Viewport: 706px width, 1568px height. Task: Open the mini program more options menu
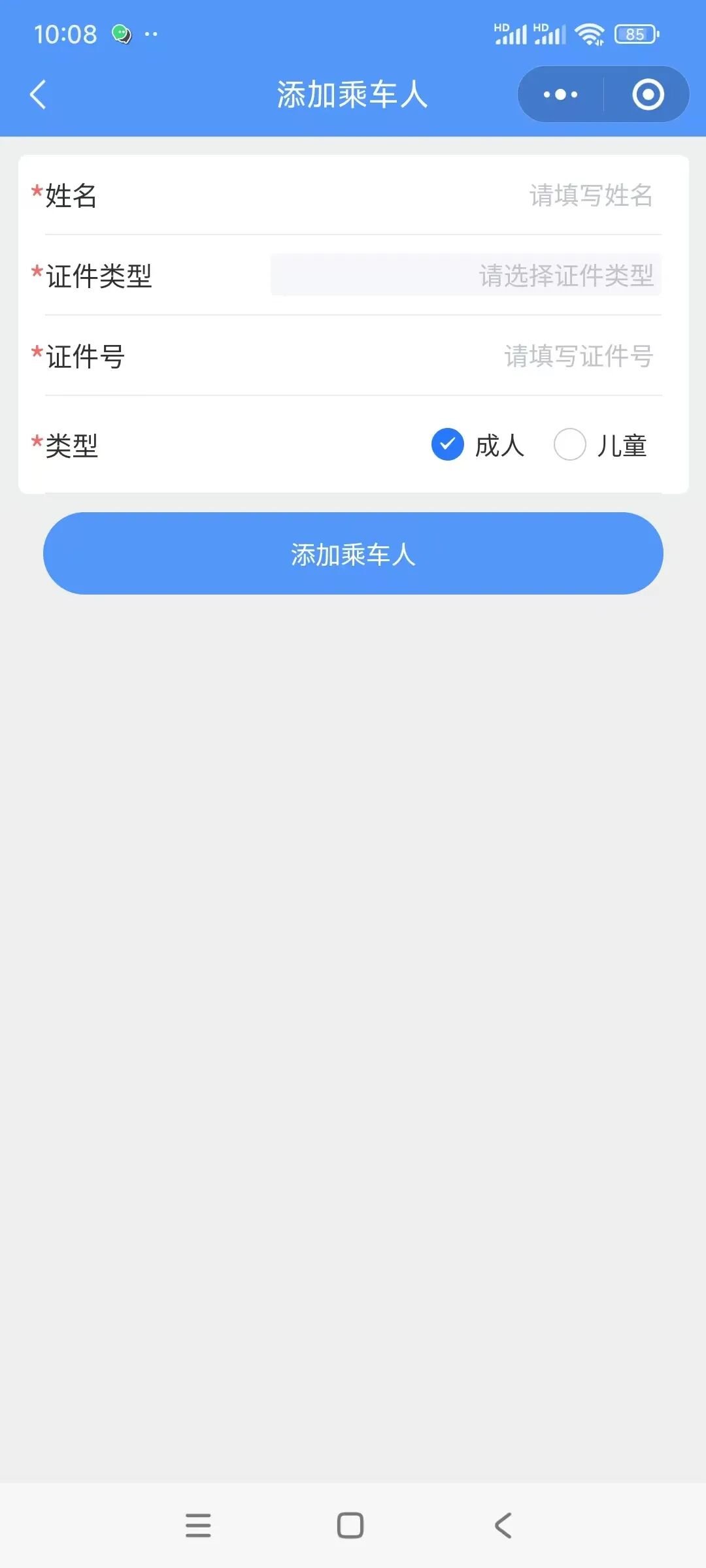[560, 95]
